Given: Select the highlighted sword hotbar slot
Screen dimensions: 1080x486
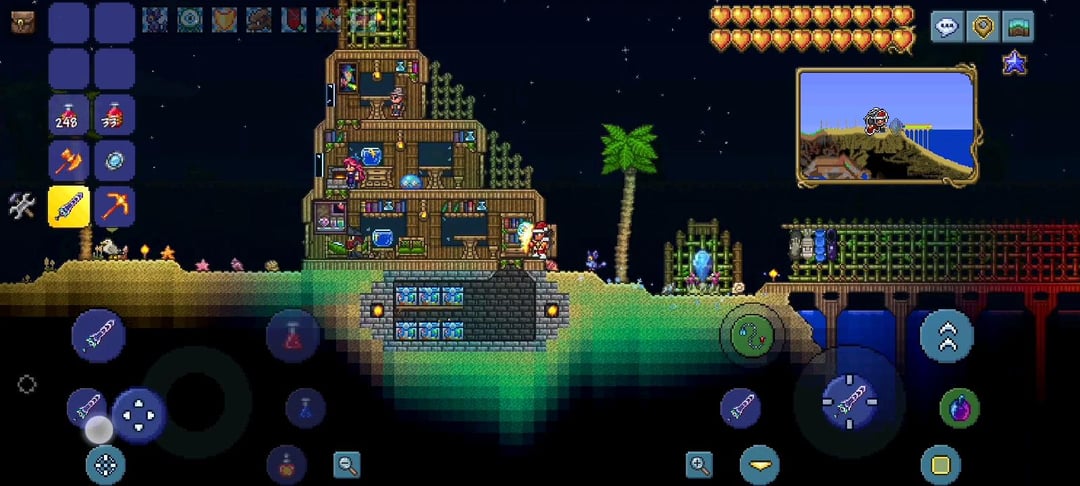Looking at the screenshot, I should (68, 206).
